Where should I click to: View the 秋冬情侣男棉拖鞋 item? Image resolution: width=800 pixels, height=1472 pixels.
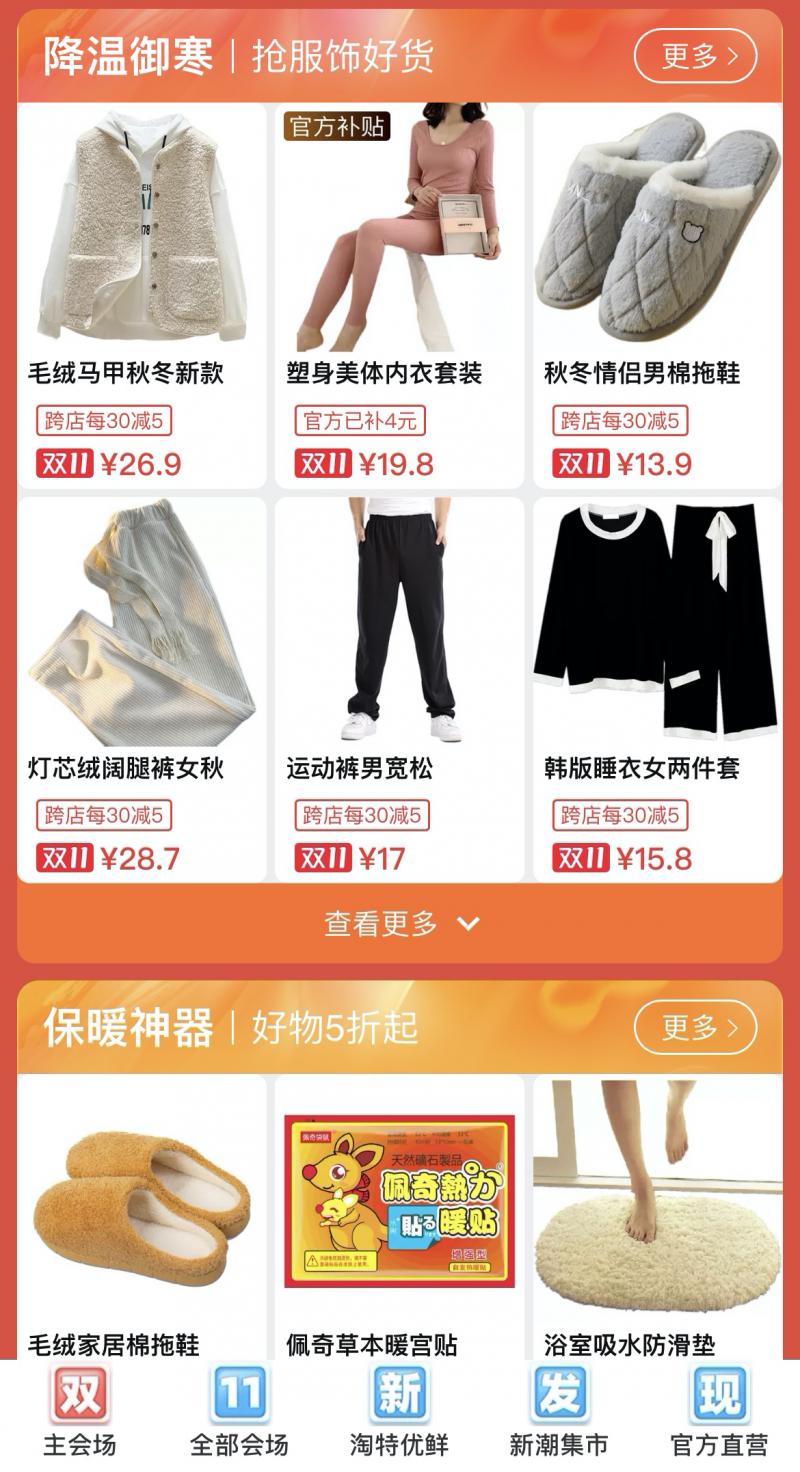tap(657, 295)
